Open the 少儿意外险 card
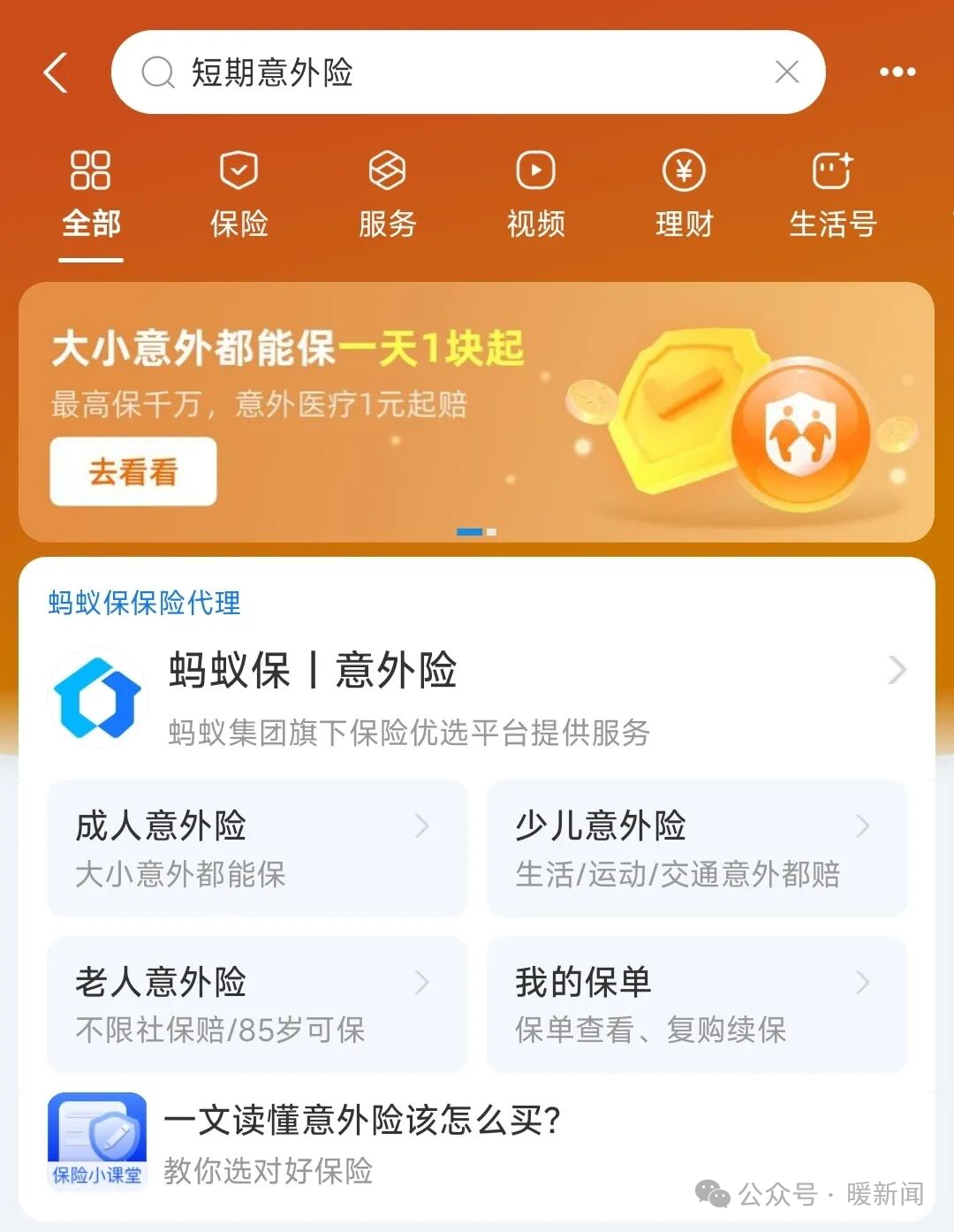954x1232 pixels. click(x=697, y=848)
